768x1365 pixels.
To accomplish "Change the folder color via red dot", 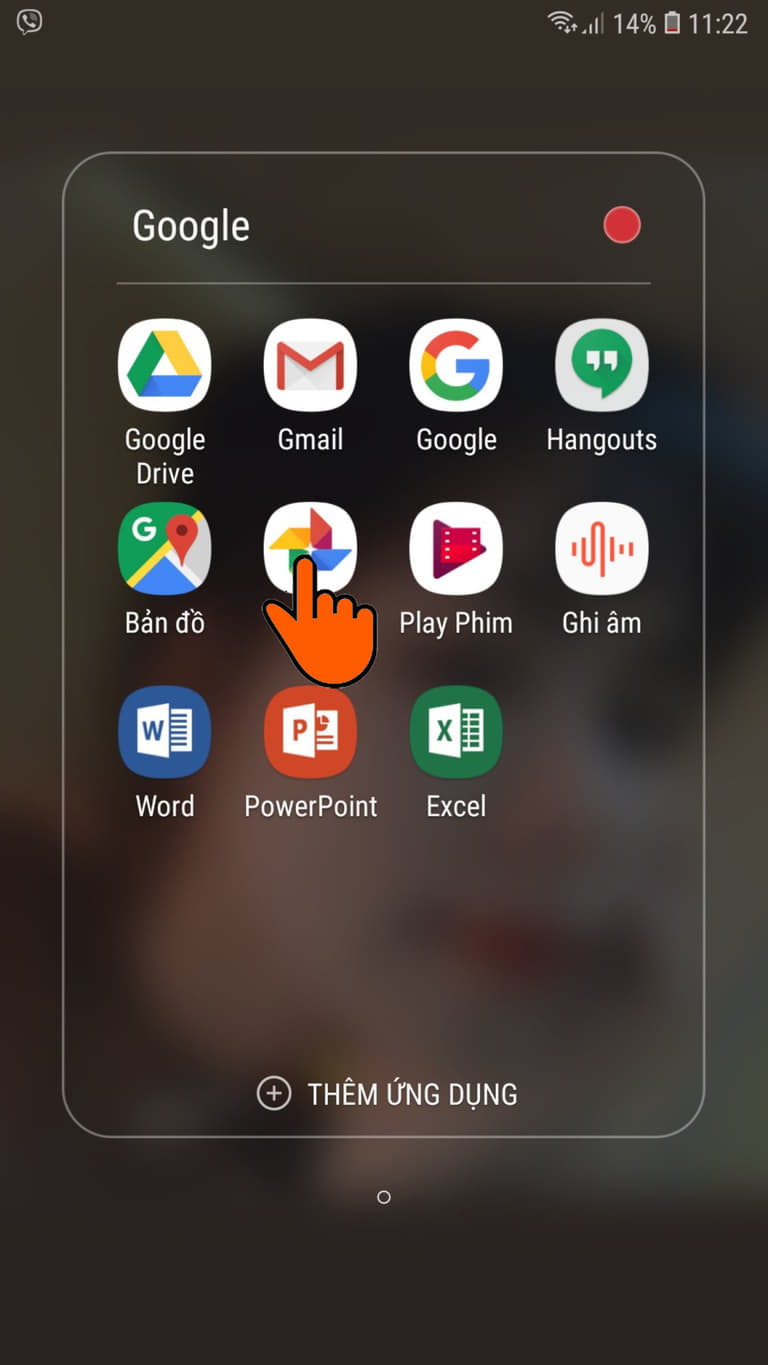I will click(x=622, y=226).
